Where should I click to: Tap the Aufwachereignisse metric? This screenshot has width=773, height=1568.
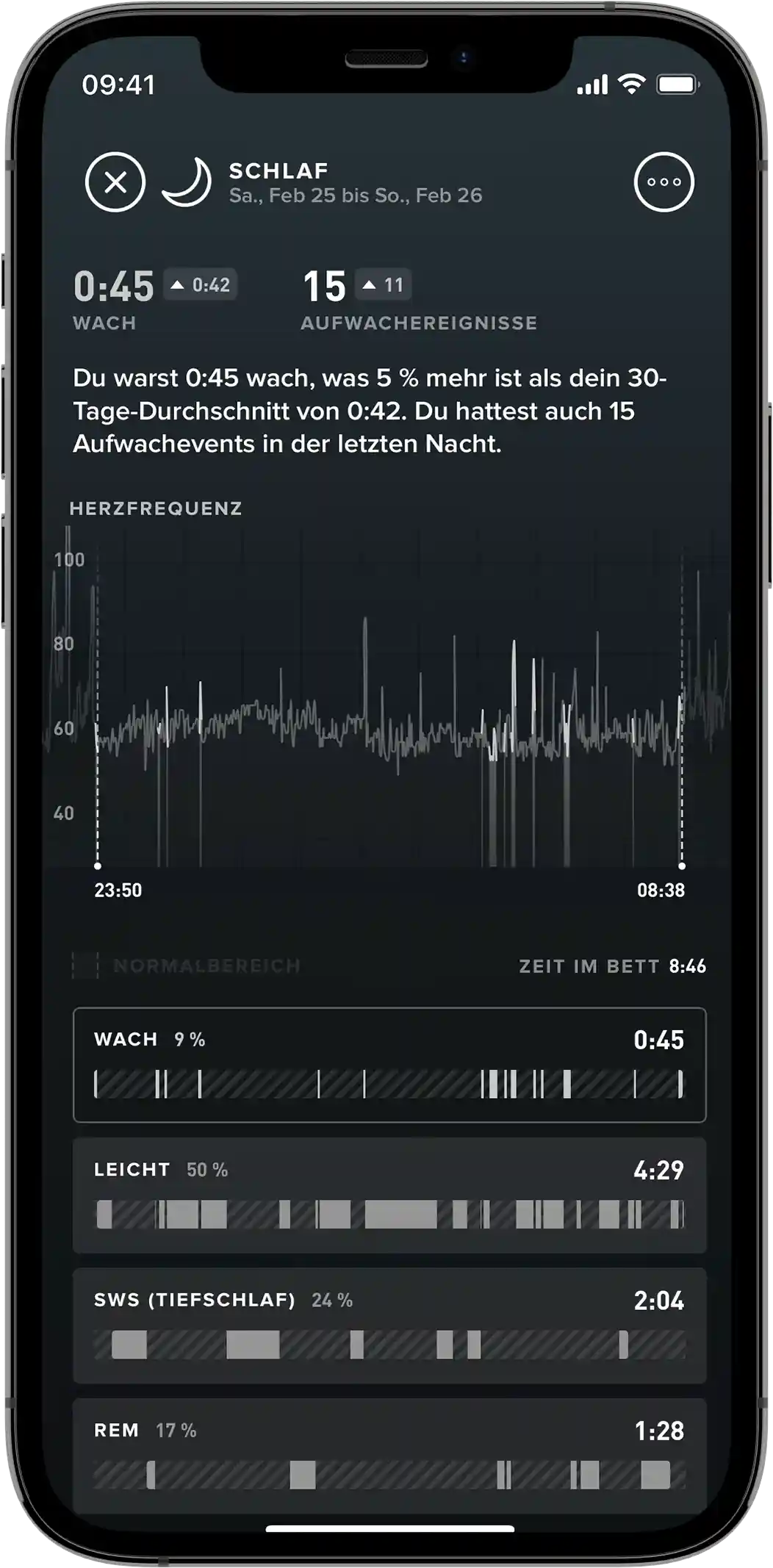click(x=418, y=300)
